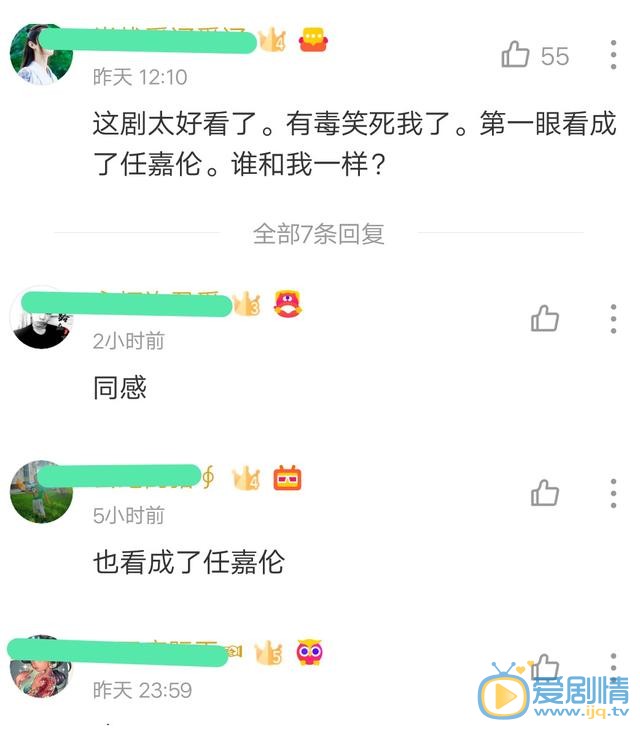The height and width of the screenshot is (730, 640).
Task: Open avatar of the '同感' commenter
Action: [41, 319]
